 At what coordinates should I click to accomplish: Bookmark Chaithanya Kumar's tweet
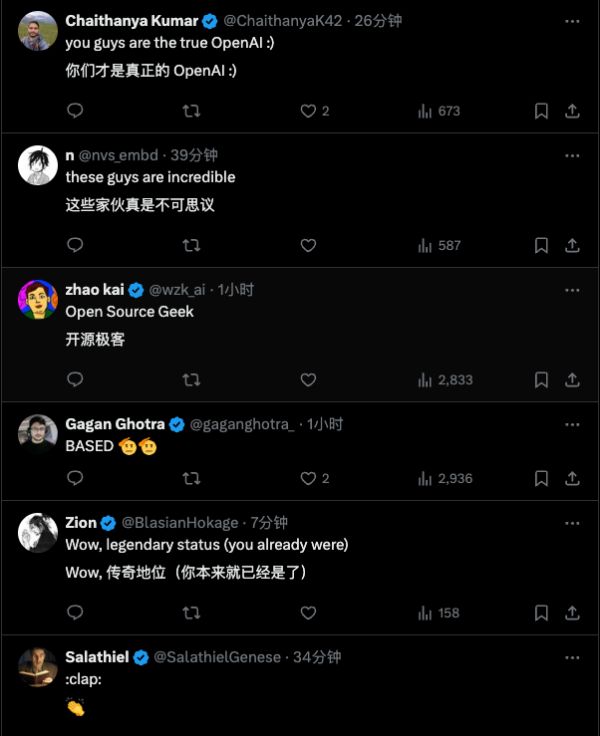[x=541, y=111]
